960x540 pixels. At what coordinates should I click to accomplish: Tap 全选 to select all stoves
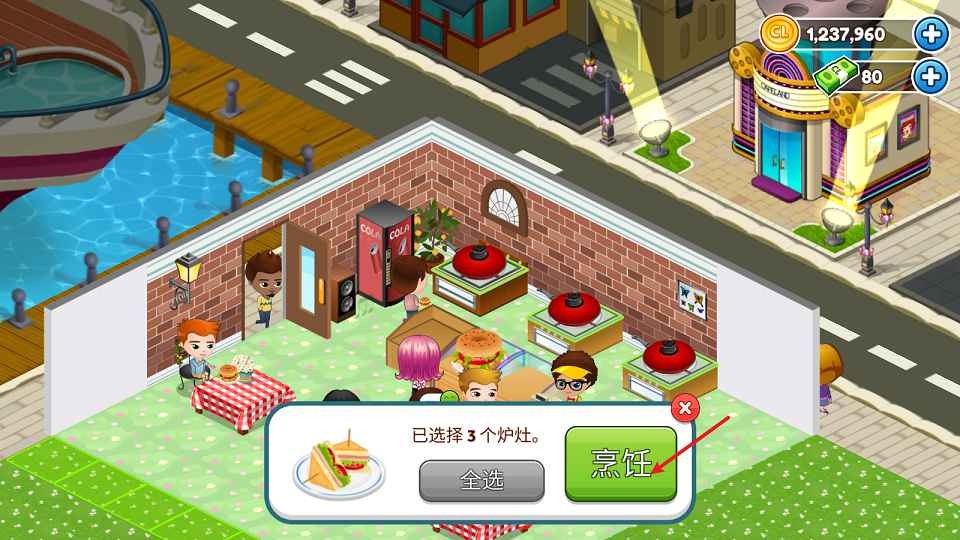coord(481,481)
